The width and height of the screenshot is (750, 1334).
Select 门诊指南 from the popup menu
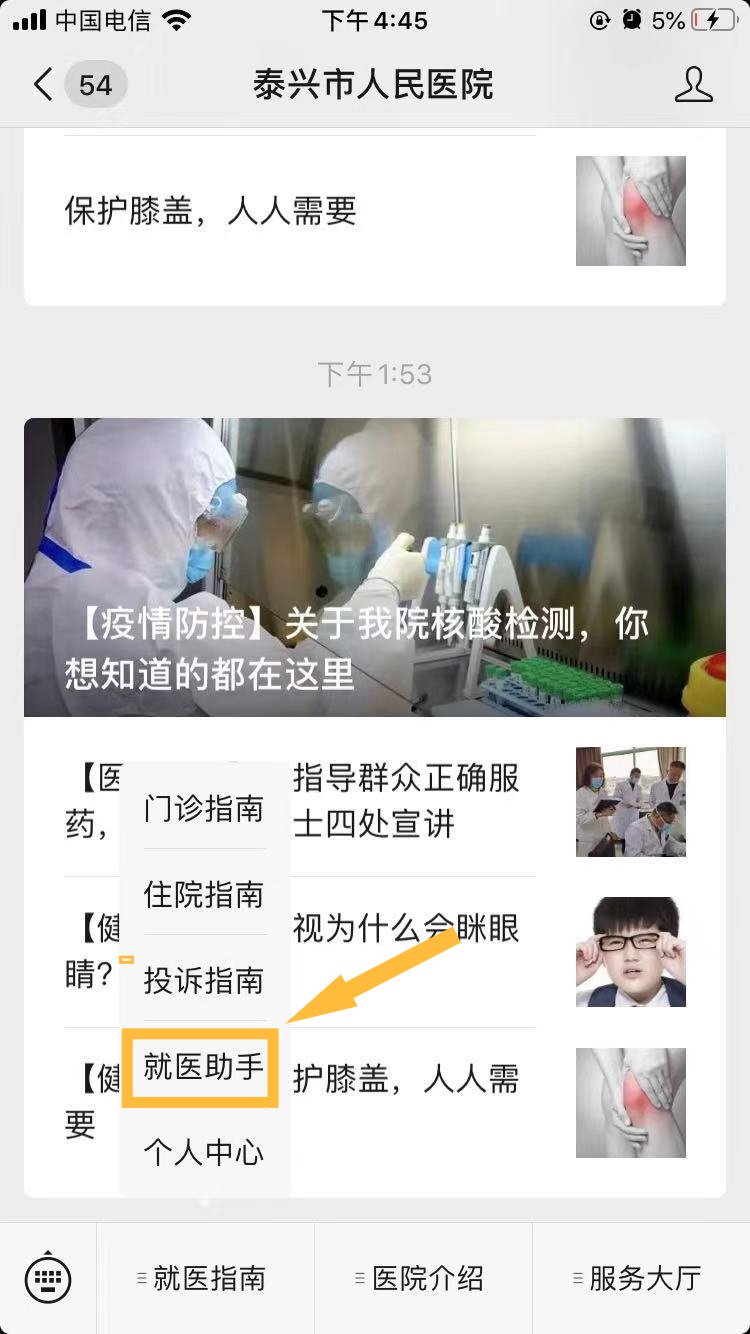(204, 808)
